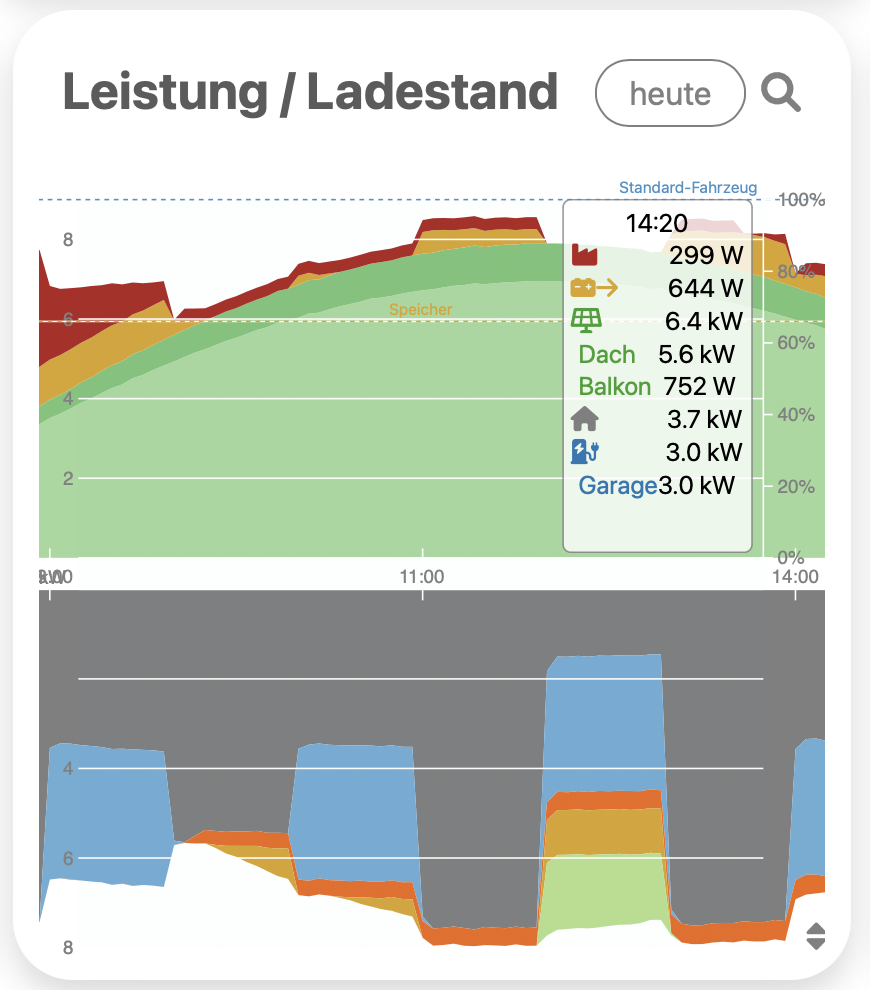Viewport: 870px width, 990px height.
Task: Select the gray house consumption icon
Action: 585,419
